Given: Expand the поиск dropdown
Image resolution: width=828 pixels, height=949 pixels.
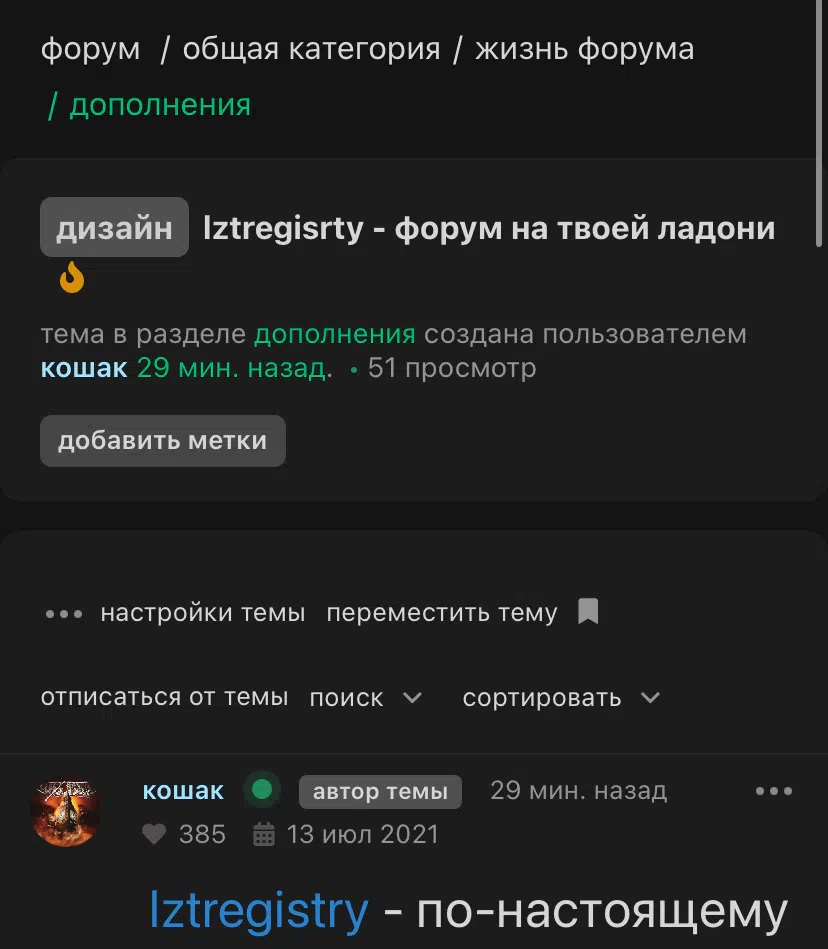Looking at the screenshot, I should click(365, 698).
